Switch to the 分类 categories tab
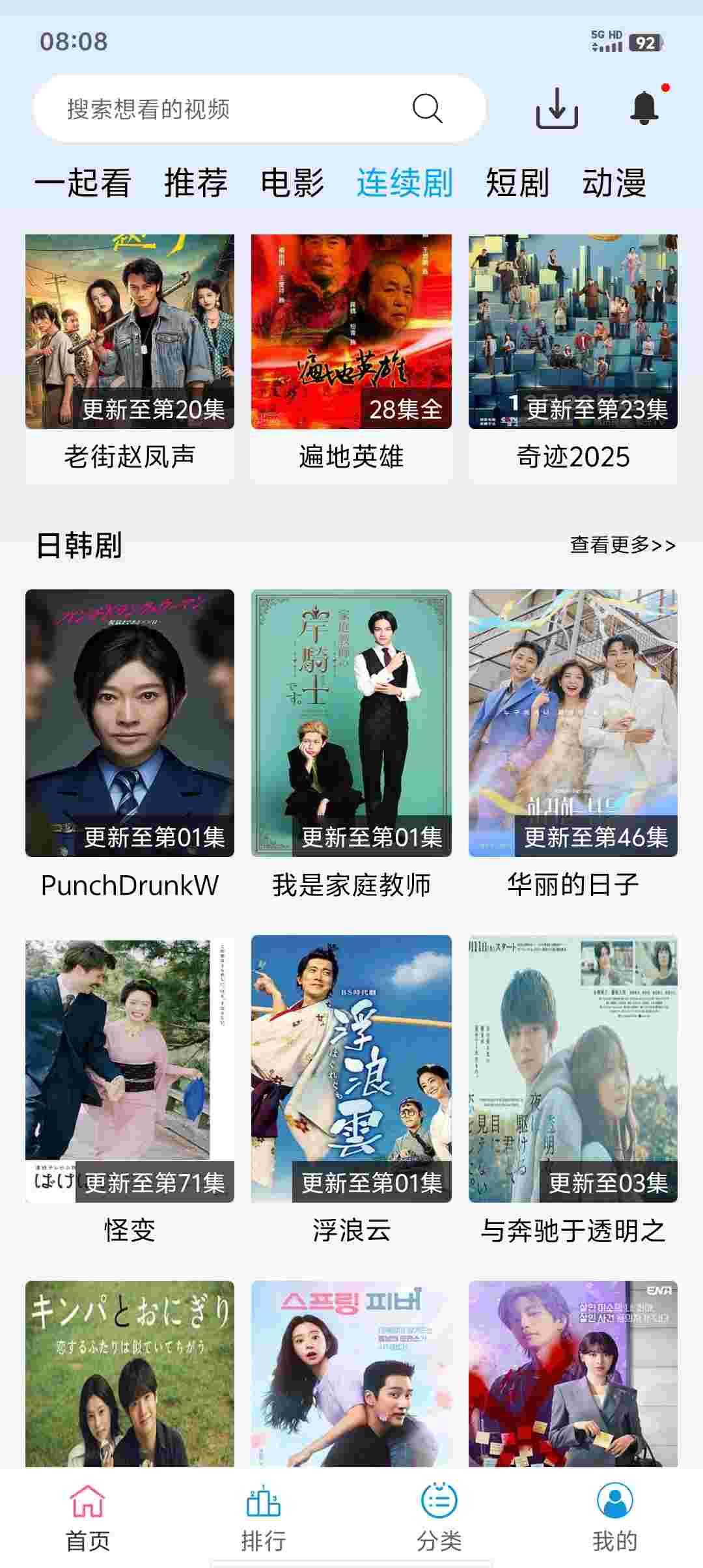 (x=439, y=1514)
